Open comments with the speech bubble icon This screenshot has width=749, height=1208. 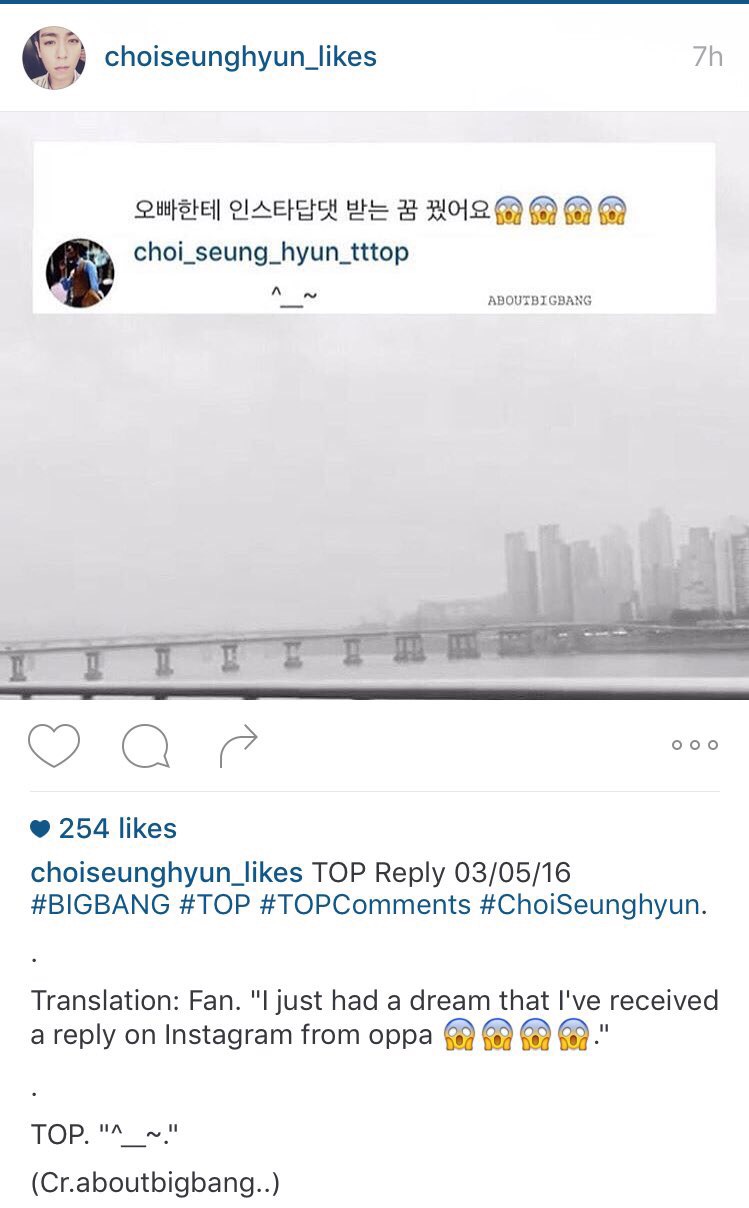tap(145, 747)
